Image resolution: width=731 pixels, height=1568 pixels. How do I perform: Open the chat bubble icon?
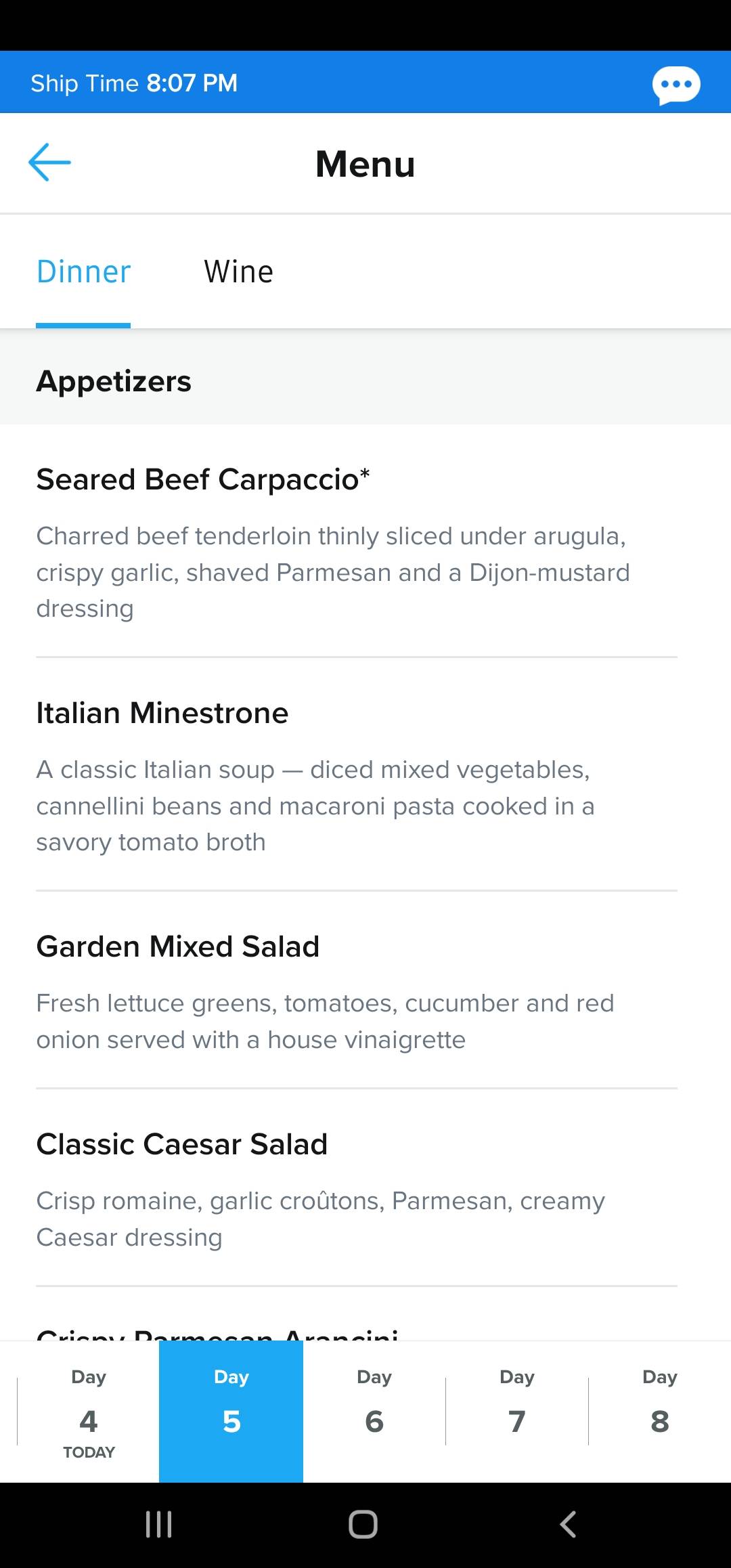coord(675,85)
